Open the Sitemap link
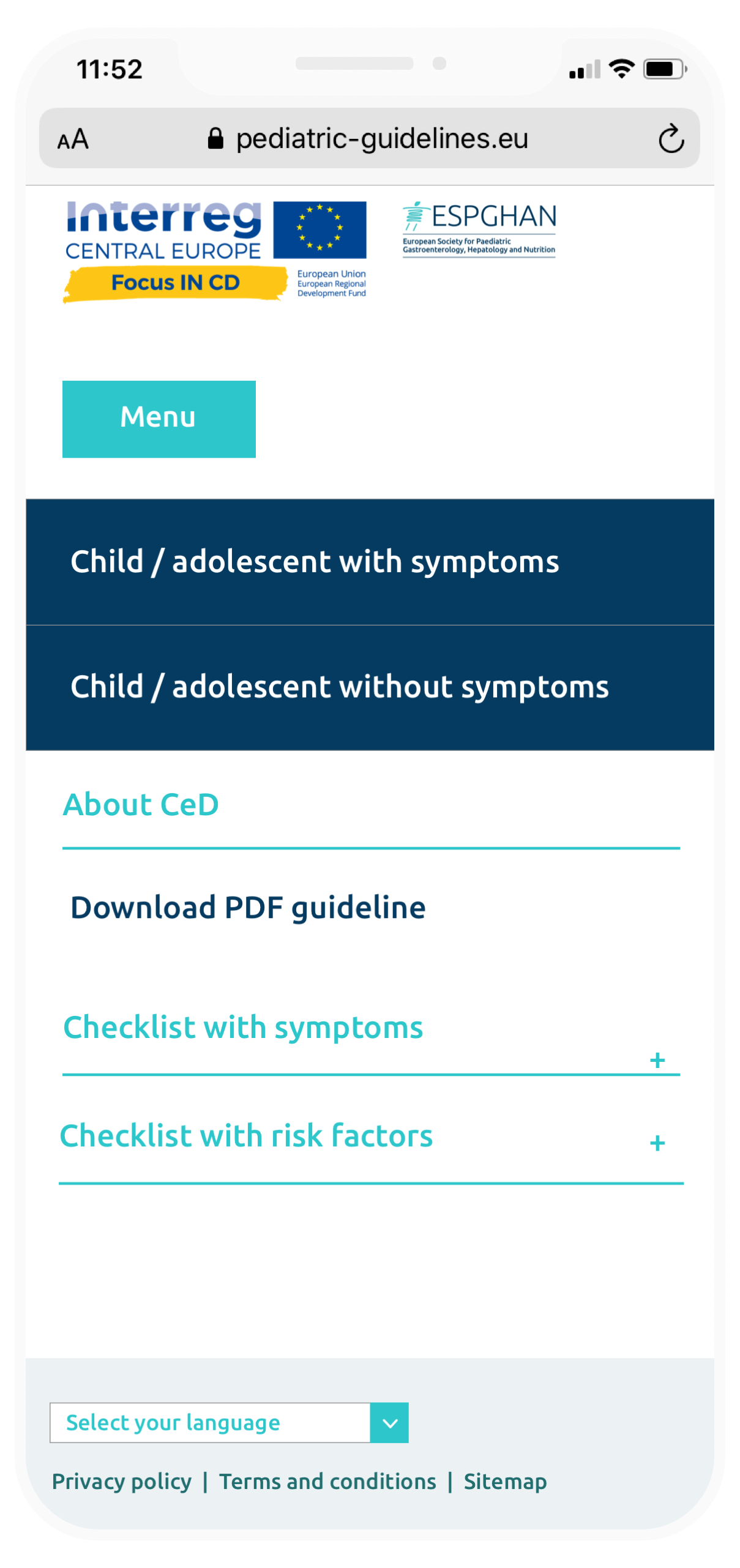Screen dimensions: 740x1568 coord(505,1482)
